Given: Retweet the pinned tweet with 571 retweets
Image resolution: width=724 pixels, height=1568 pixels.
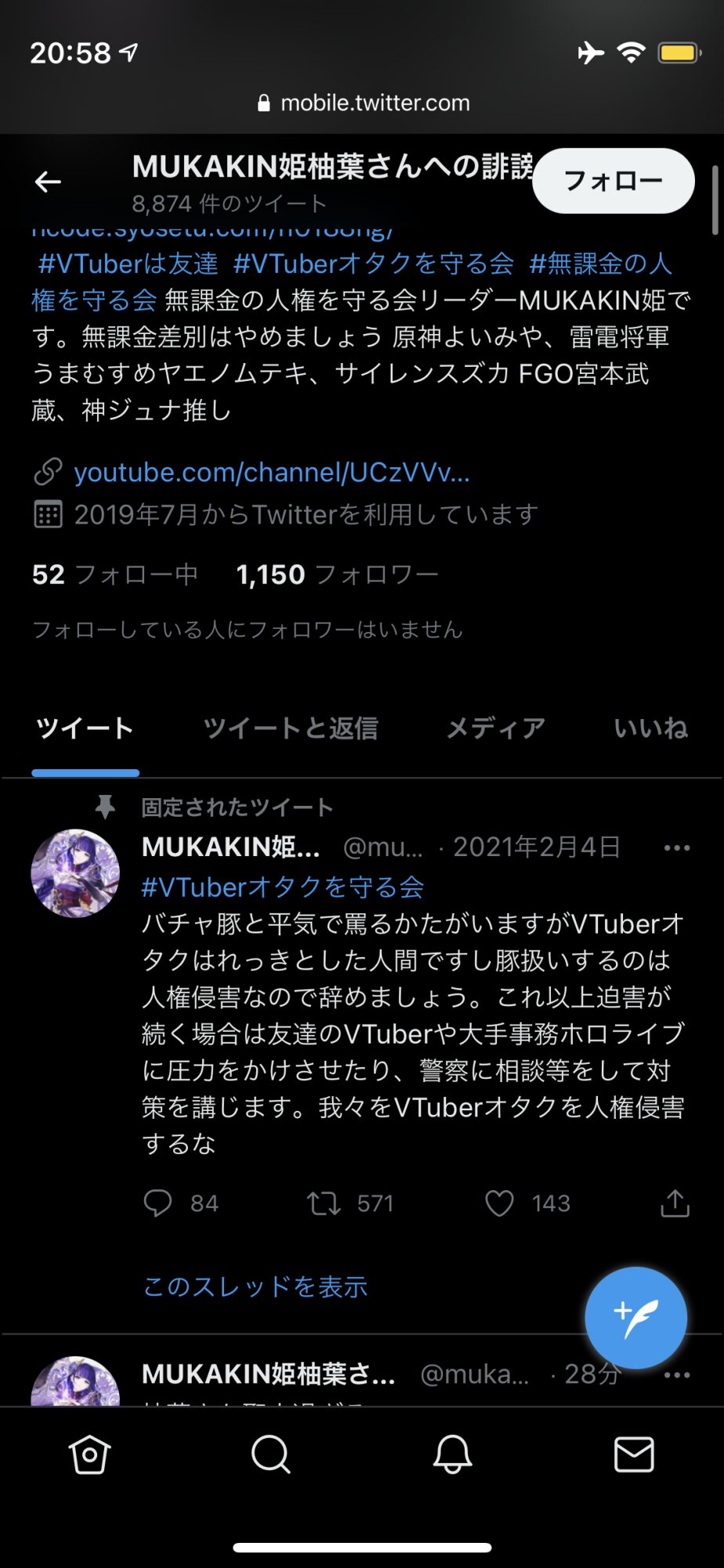Looking at the screenshot, I should tap(349, 1203).
